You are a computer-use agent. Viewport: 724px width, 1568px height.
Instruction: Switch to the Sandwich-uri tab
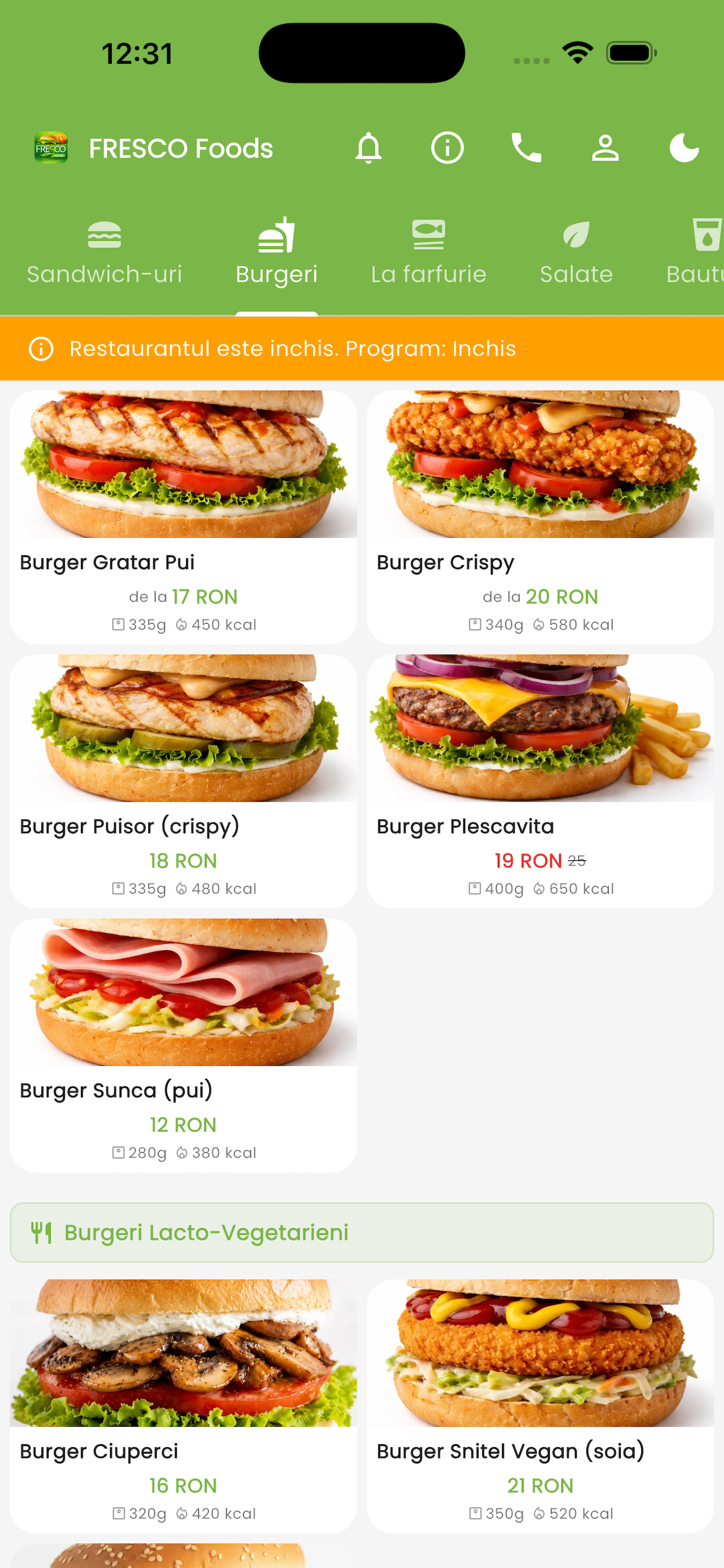[x=104, y=274]
